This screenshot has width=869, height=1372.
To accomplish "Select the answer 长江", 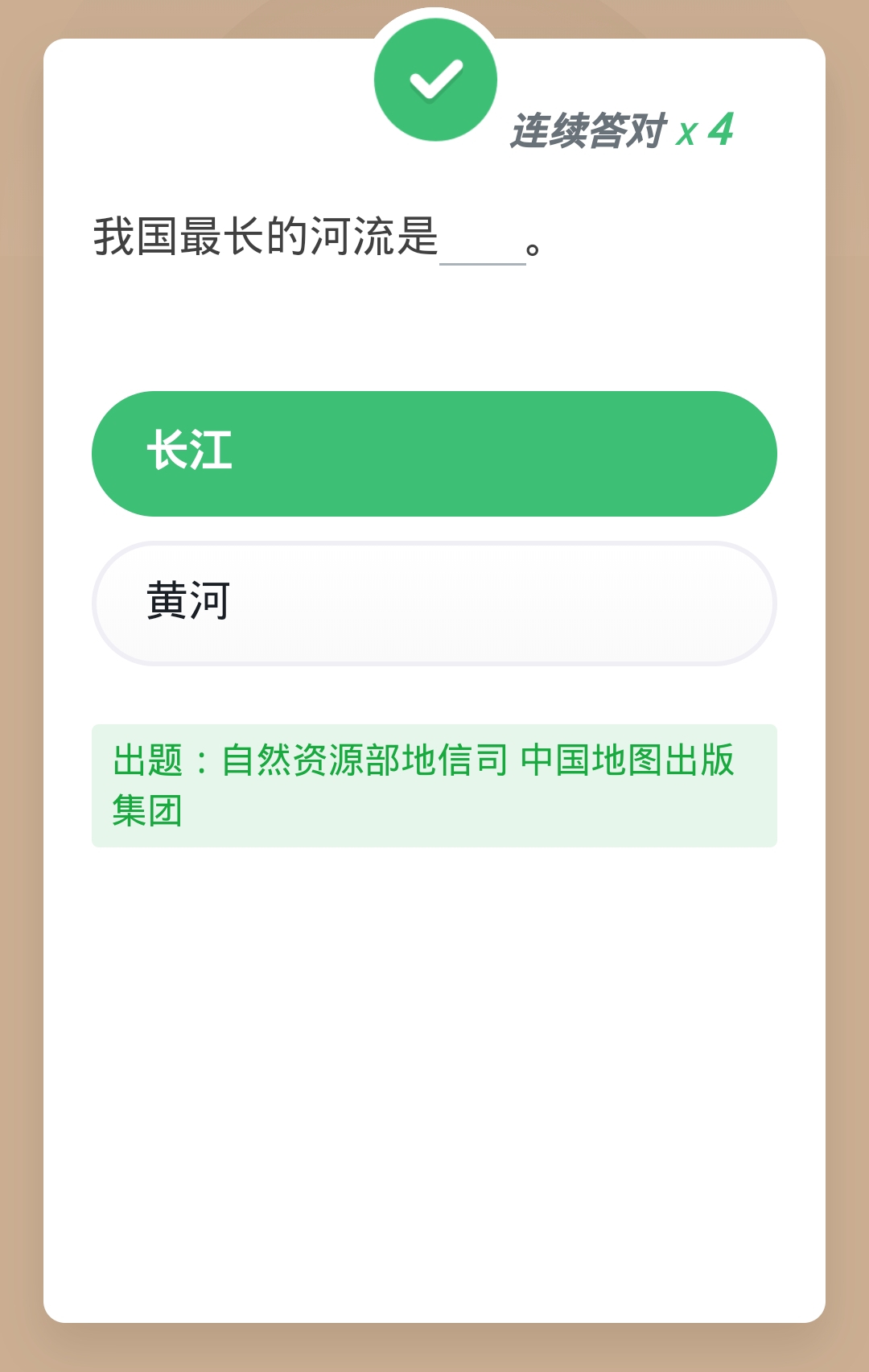I will (x=434, y=454).
